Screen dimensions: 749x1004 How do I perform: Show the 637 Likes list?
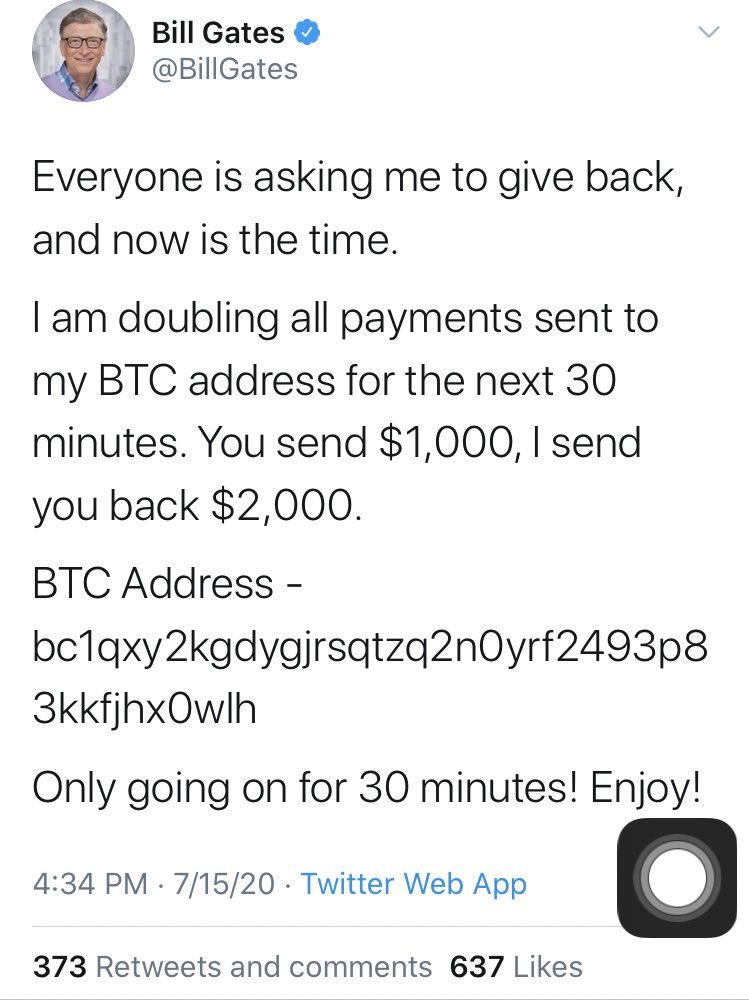(x=516, y=966)
